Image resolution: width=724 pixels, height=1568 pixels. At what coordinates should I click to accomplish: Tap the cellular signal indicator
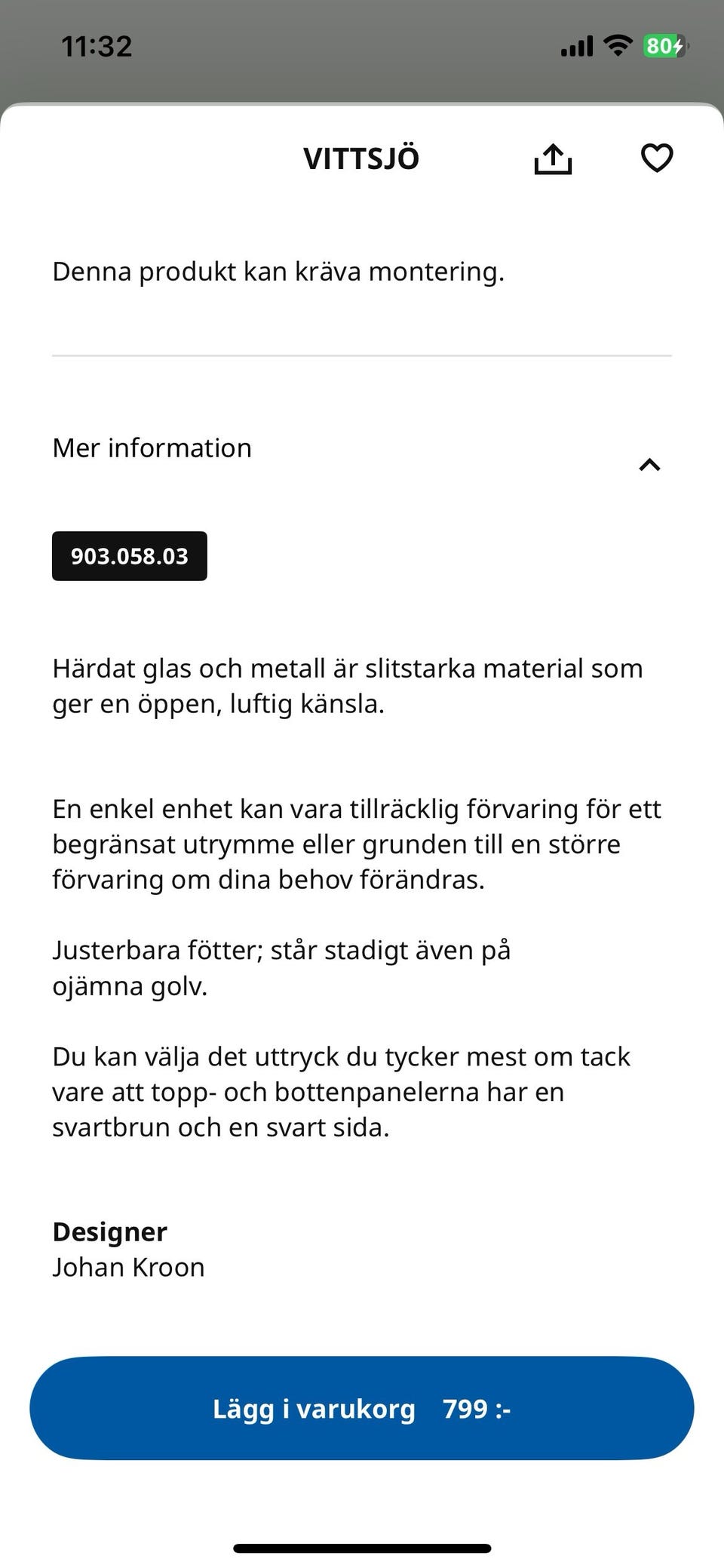[x=576, y=45]
